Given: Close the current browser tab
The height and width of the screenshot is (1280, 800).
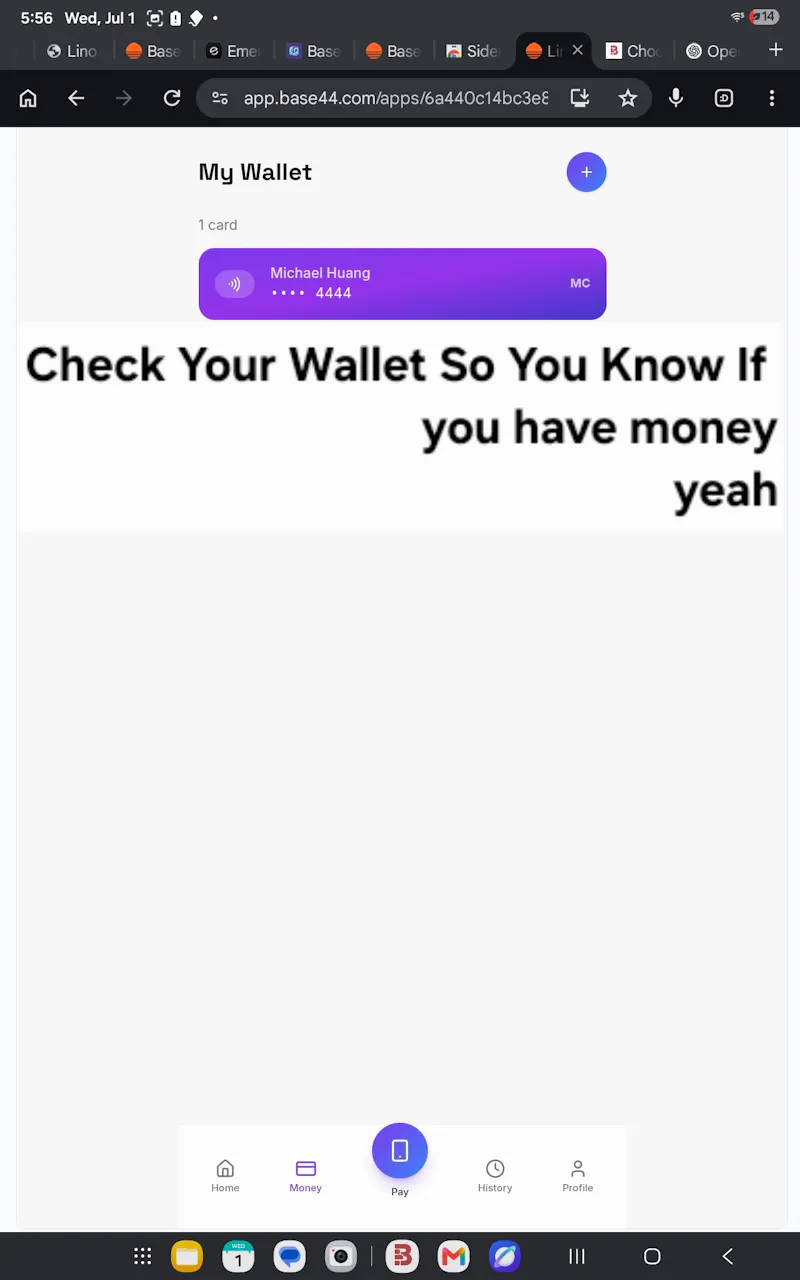Looking at the screenshot, I should [577, 50].
